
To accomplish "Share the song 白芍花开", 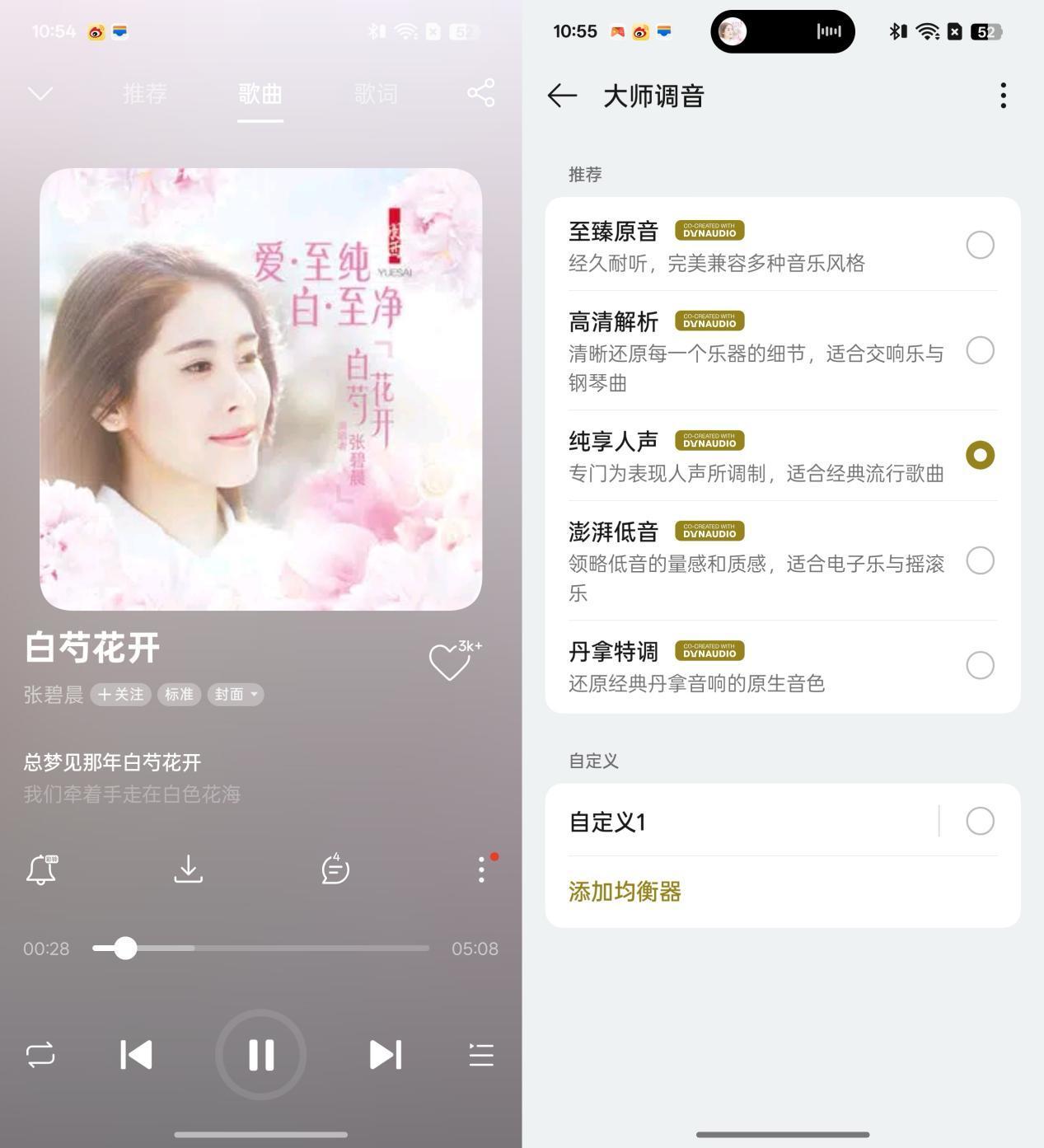I will pos(481,93).
